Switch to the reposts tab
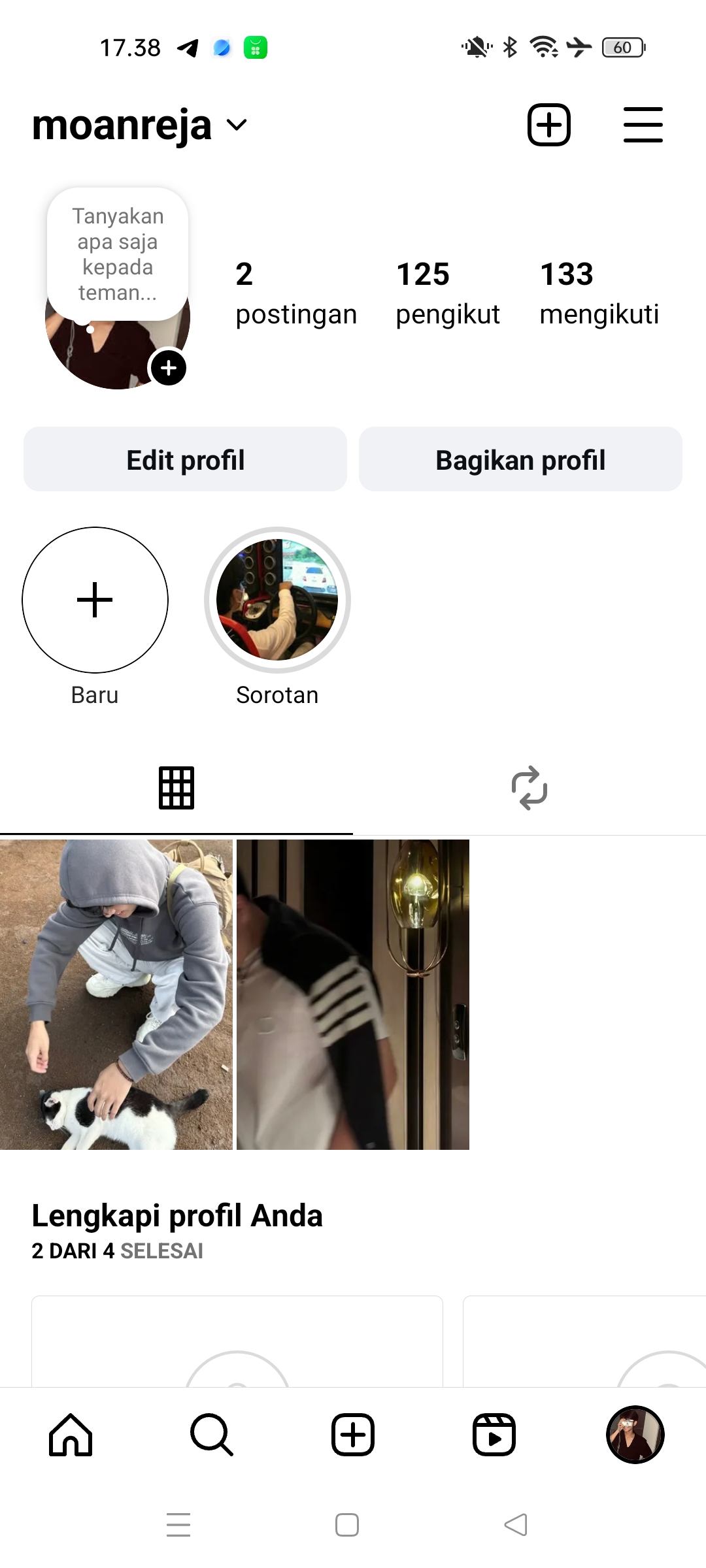706x1568 pixels. click(529, 788)
